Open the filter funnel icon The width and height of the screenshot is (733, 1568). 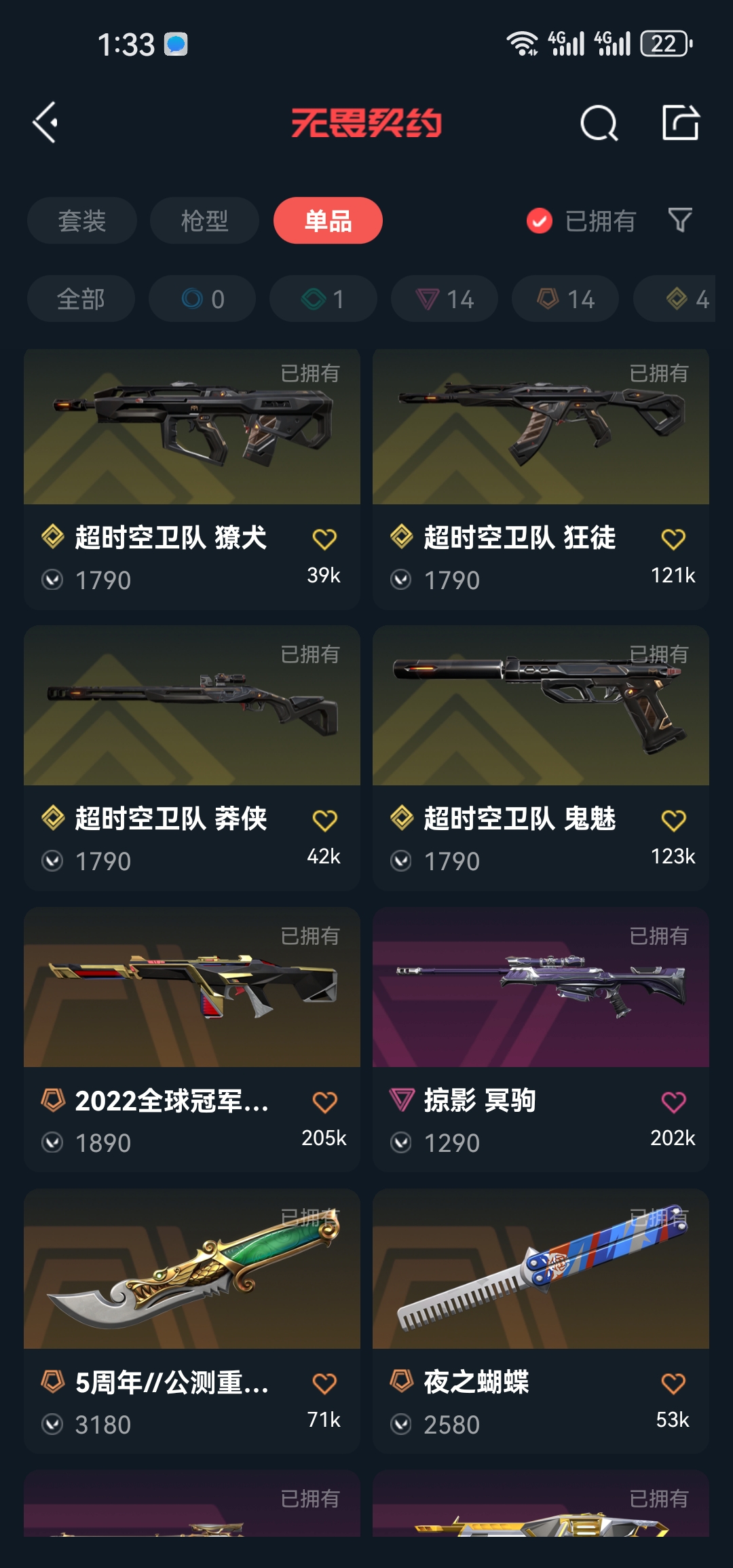680,220
